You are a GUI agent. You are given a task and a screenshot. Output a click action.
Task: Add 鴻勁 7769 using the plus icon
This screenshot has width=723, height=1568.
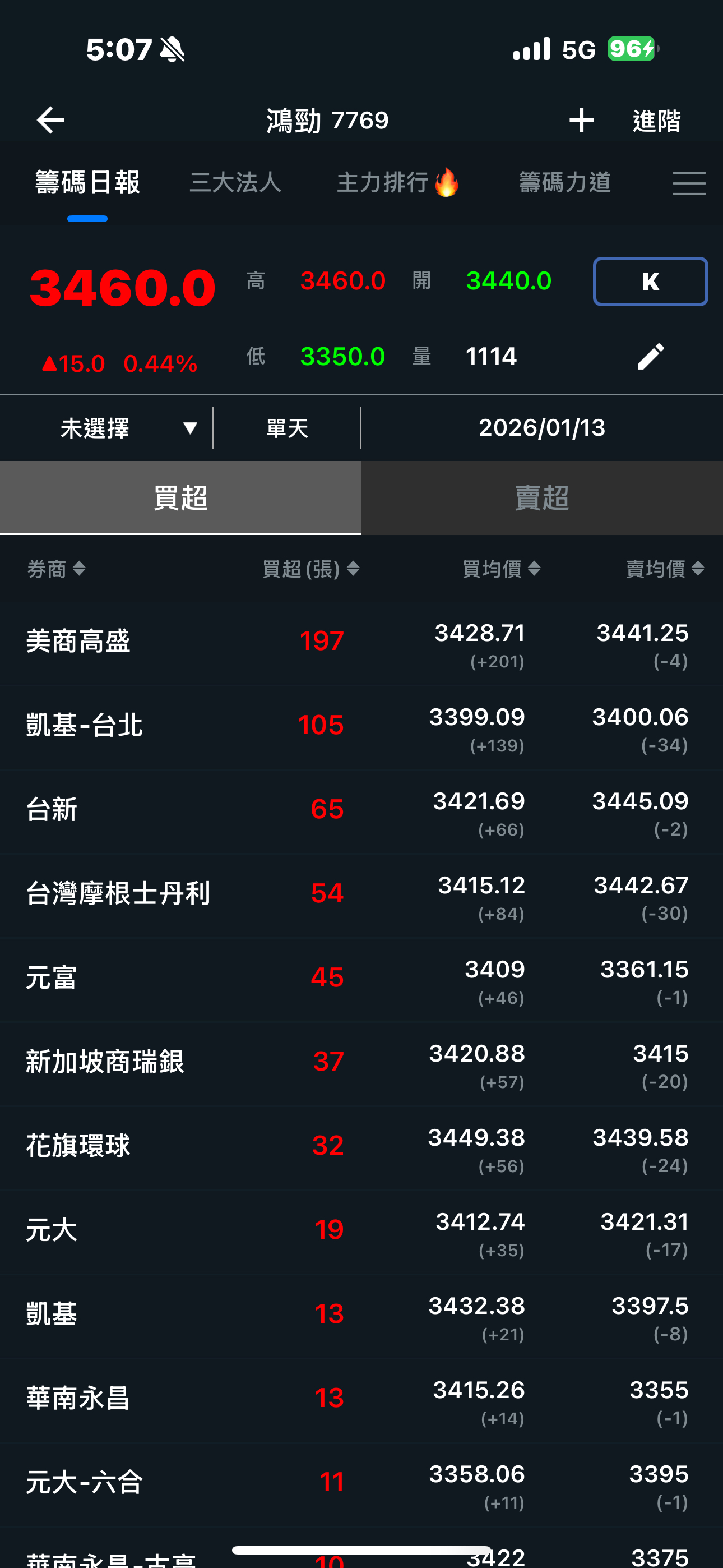click(581, 120)
